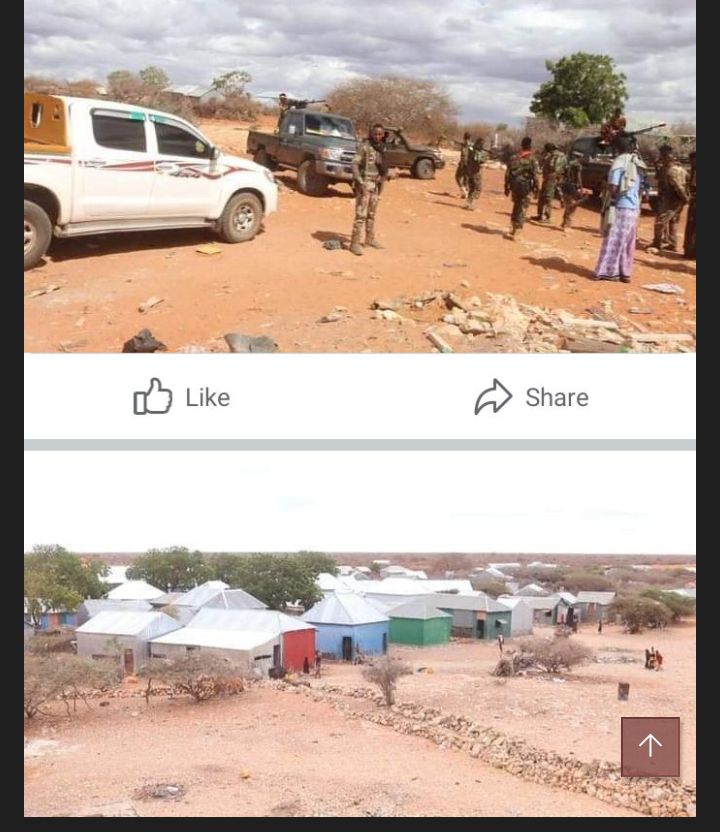Tap the scroll-to-top arrow button
Screen dimensions: 720x832
tap(650, 746)
